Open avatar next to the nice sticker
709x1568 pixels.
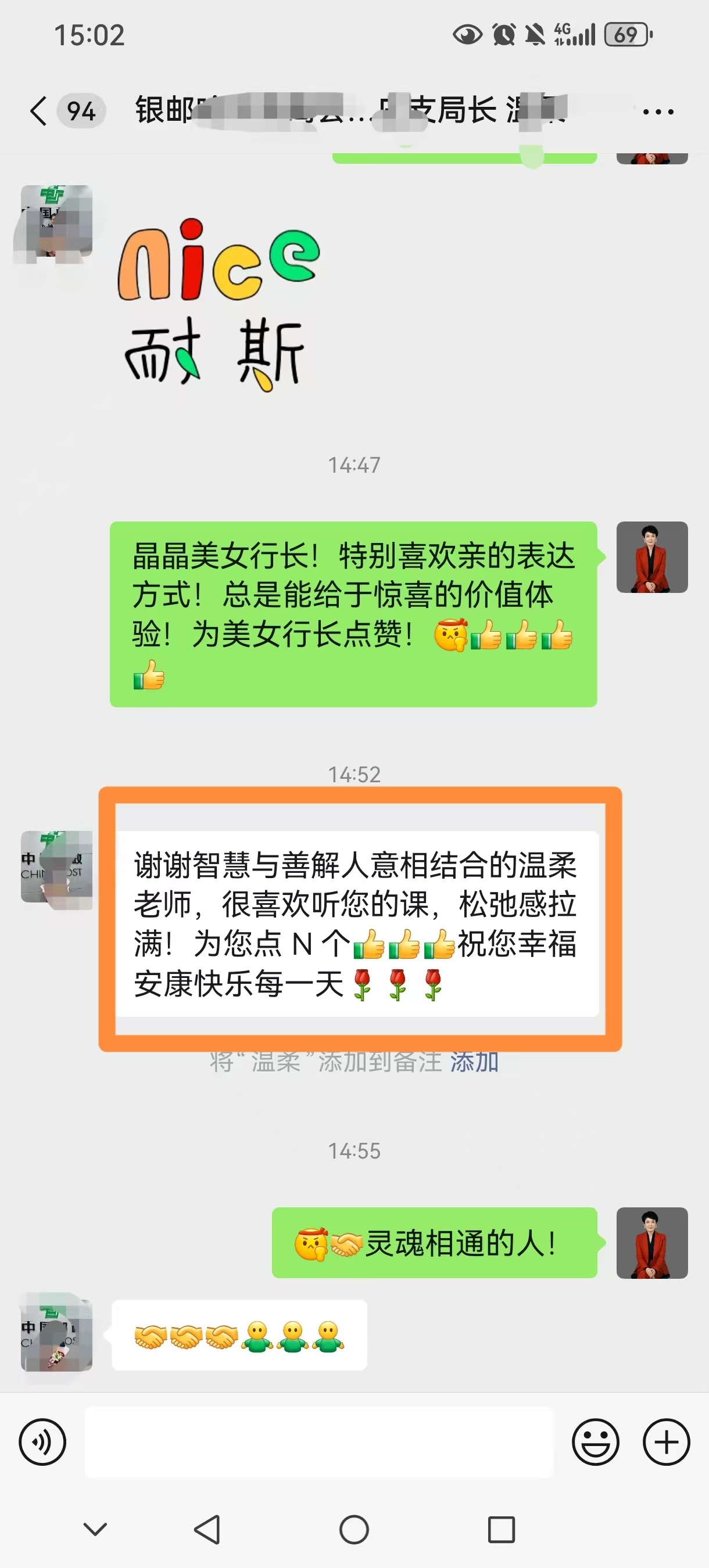tap(56, 221)
